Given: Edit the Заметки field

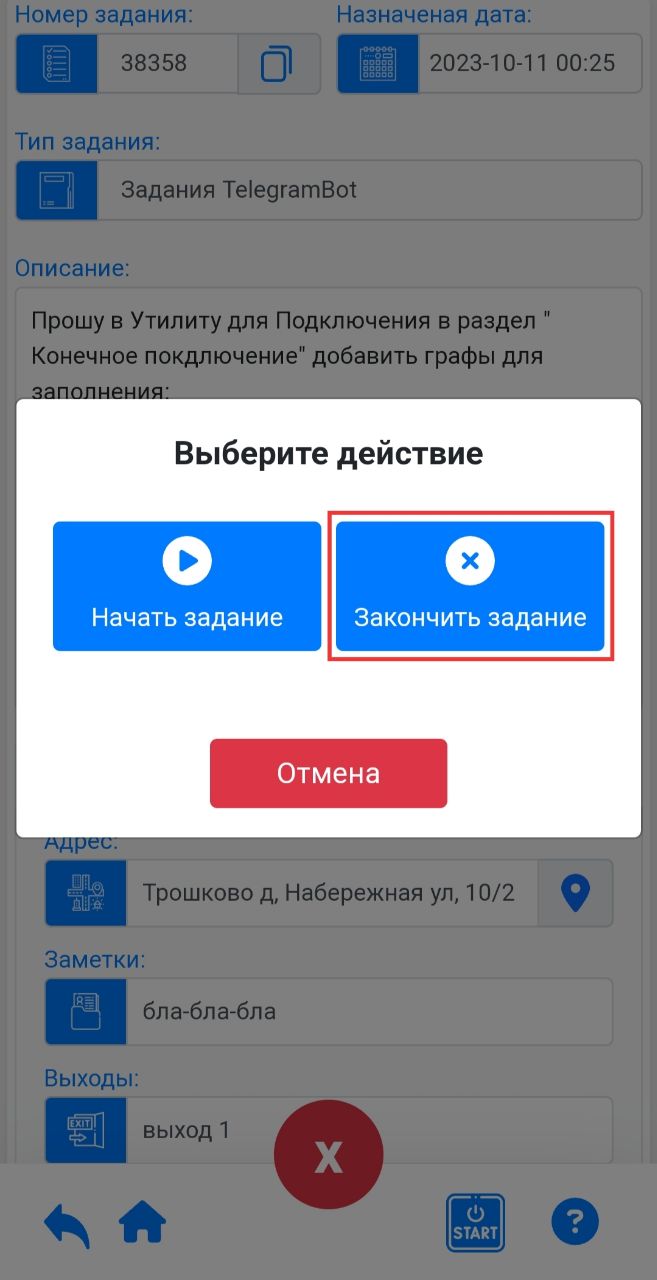Looking at the screenshot, I should pos(328,1012).
